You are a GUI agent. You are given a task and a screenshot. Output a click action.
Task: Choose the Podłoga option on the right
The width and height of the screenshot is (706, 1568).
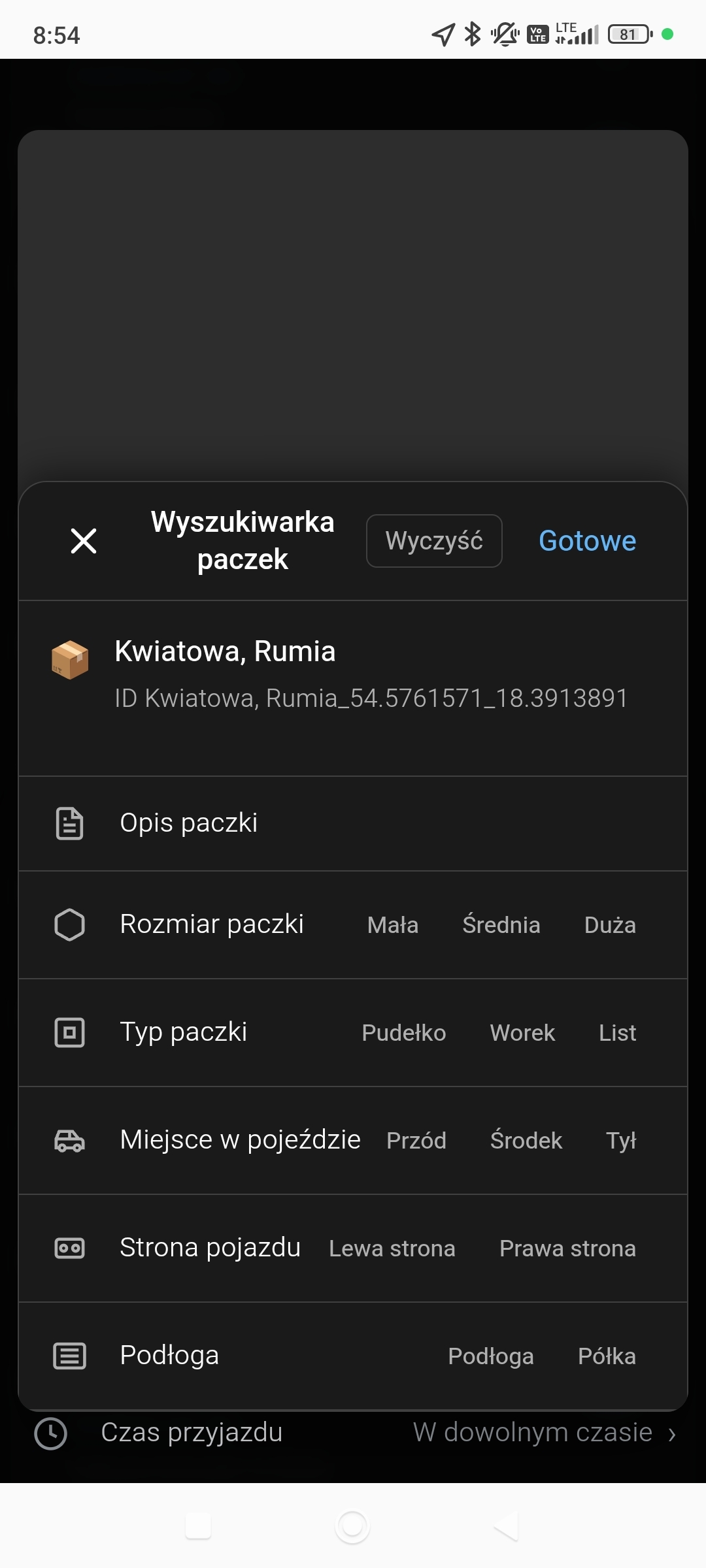pos(490,1356)
